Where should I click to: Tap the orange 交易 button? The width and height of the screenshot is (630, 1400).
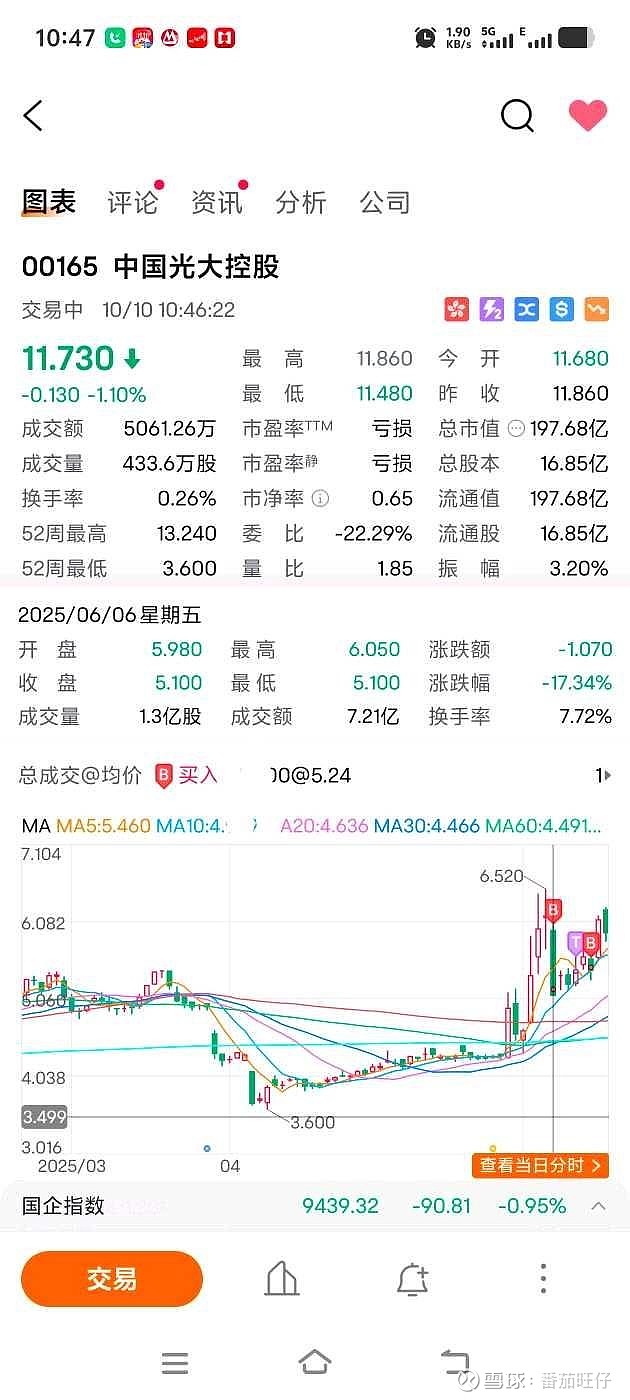112,1279
